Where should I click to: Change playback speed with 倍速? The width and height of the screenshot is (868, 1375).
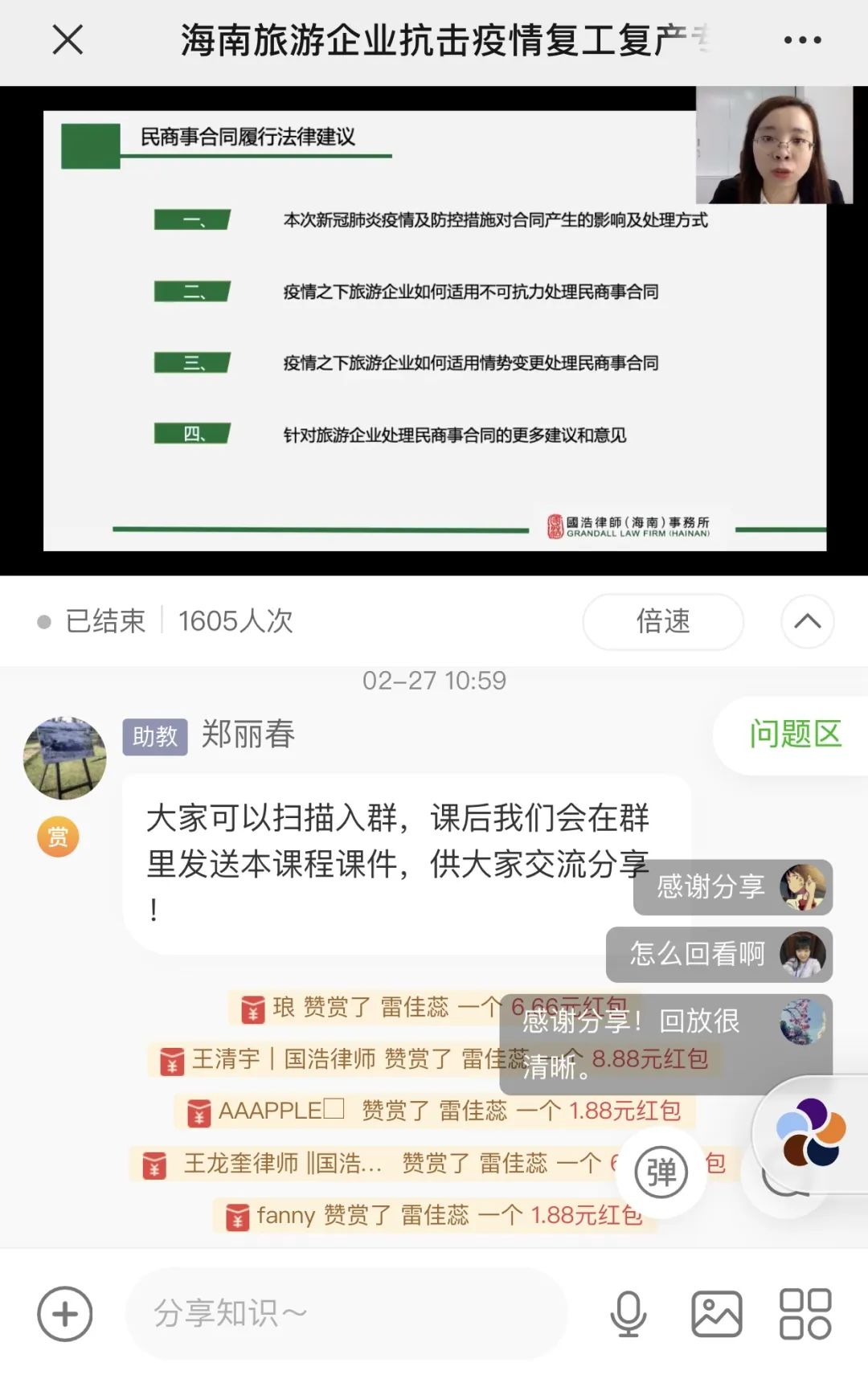(x=663, y=621)
